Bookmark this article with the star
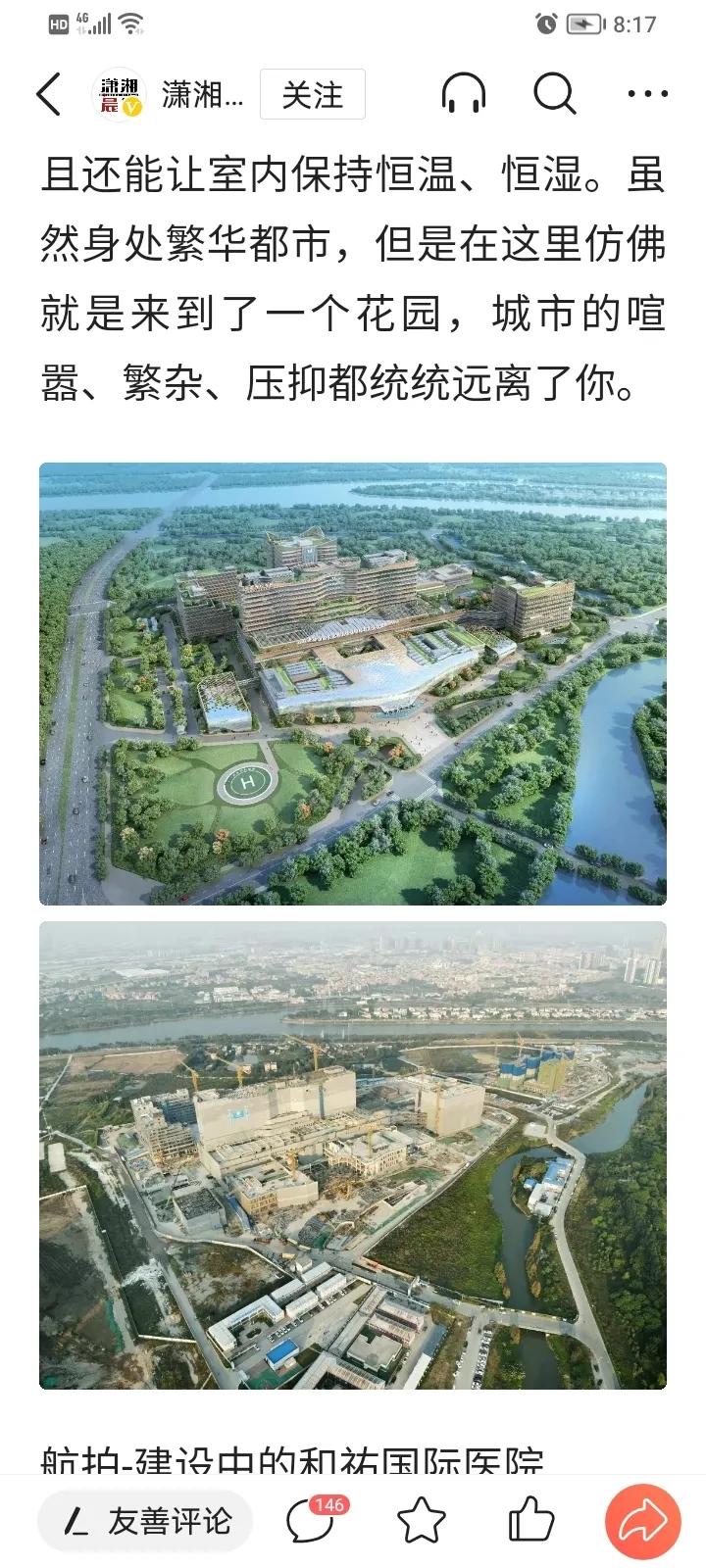This screenshot has width=706, height=1568. [422, 1521]
